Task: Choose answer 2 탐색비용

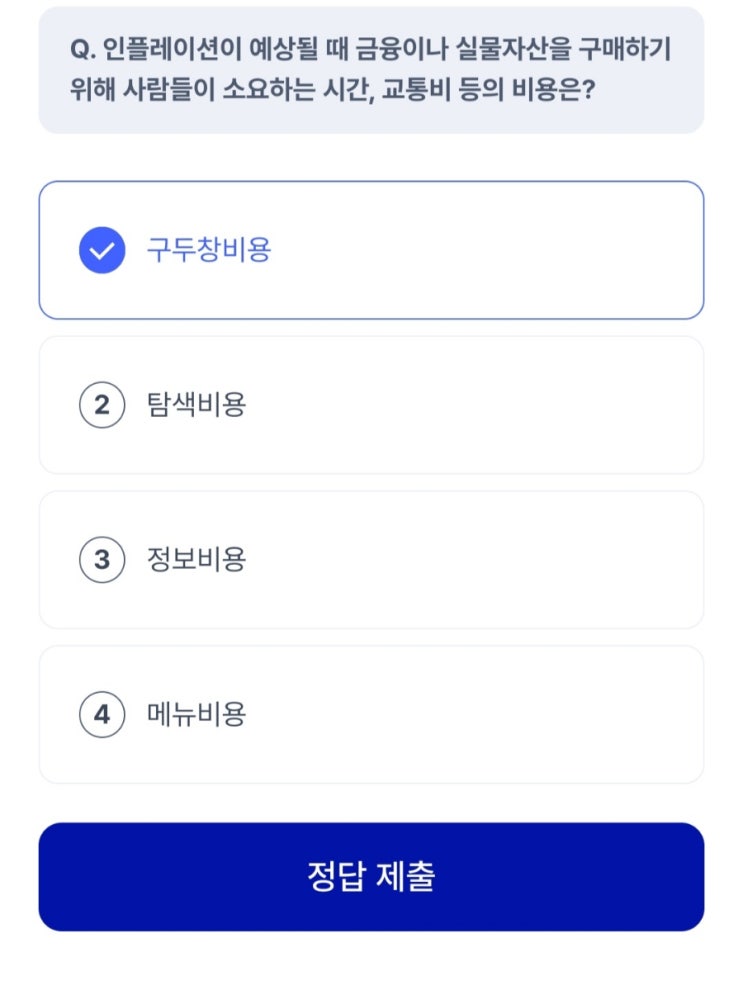Action: pyautogui.click(x=371, y=405)
